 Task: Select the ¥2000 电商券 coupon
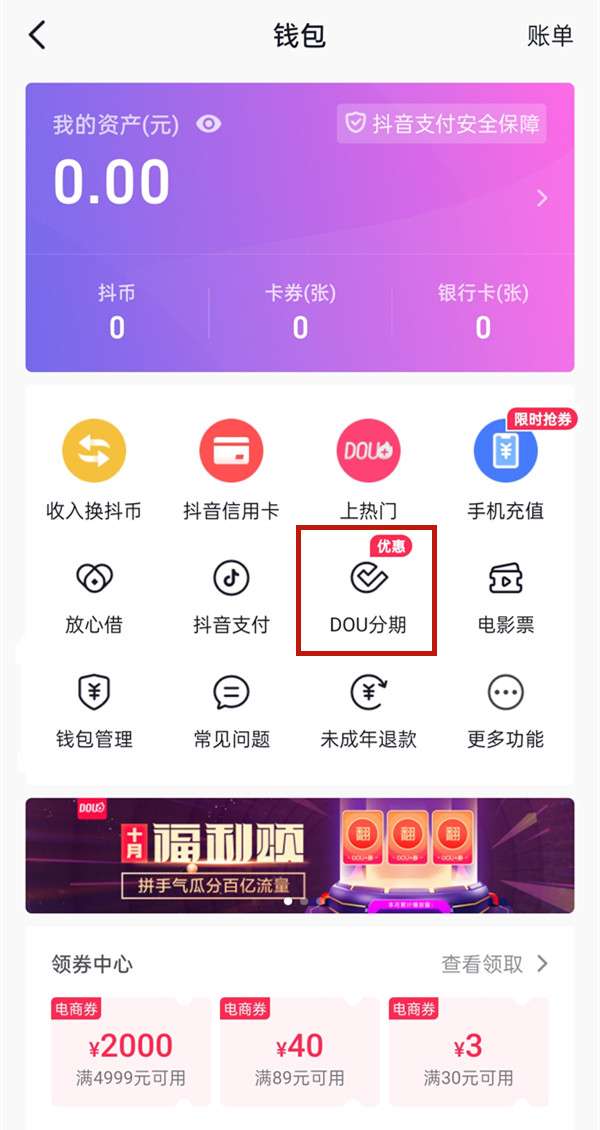tap(131, 1051)
